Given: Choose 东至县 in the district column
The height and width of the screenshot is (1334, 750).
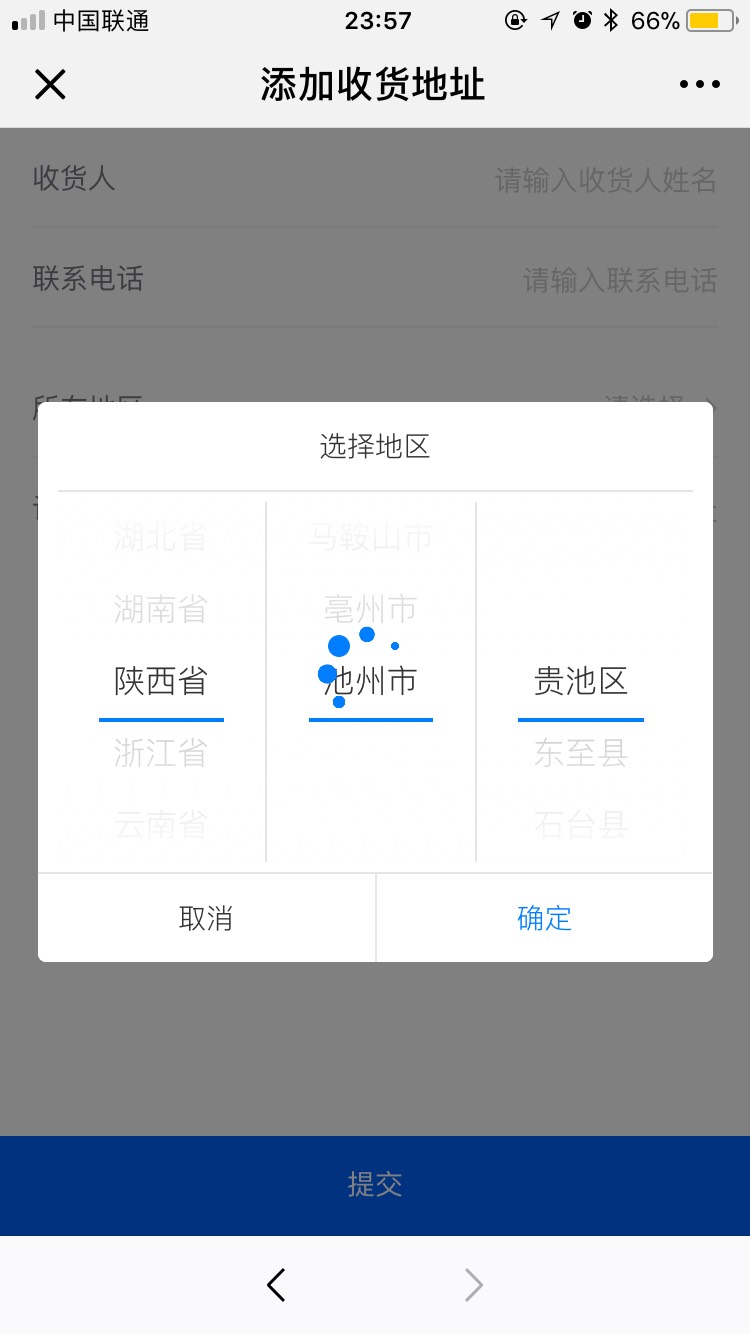Looking at the screenshot, I should 580,753.
